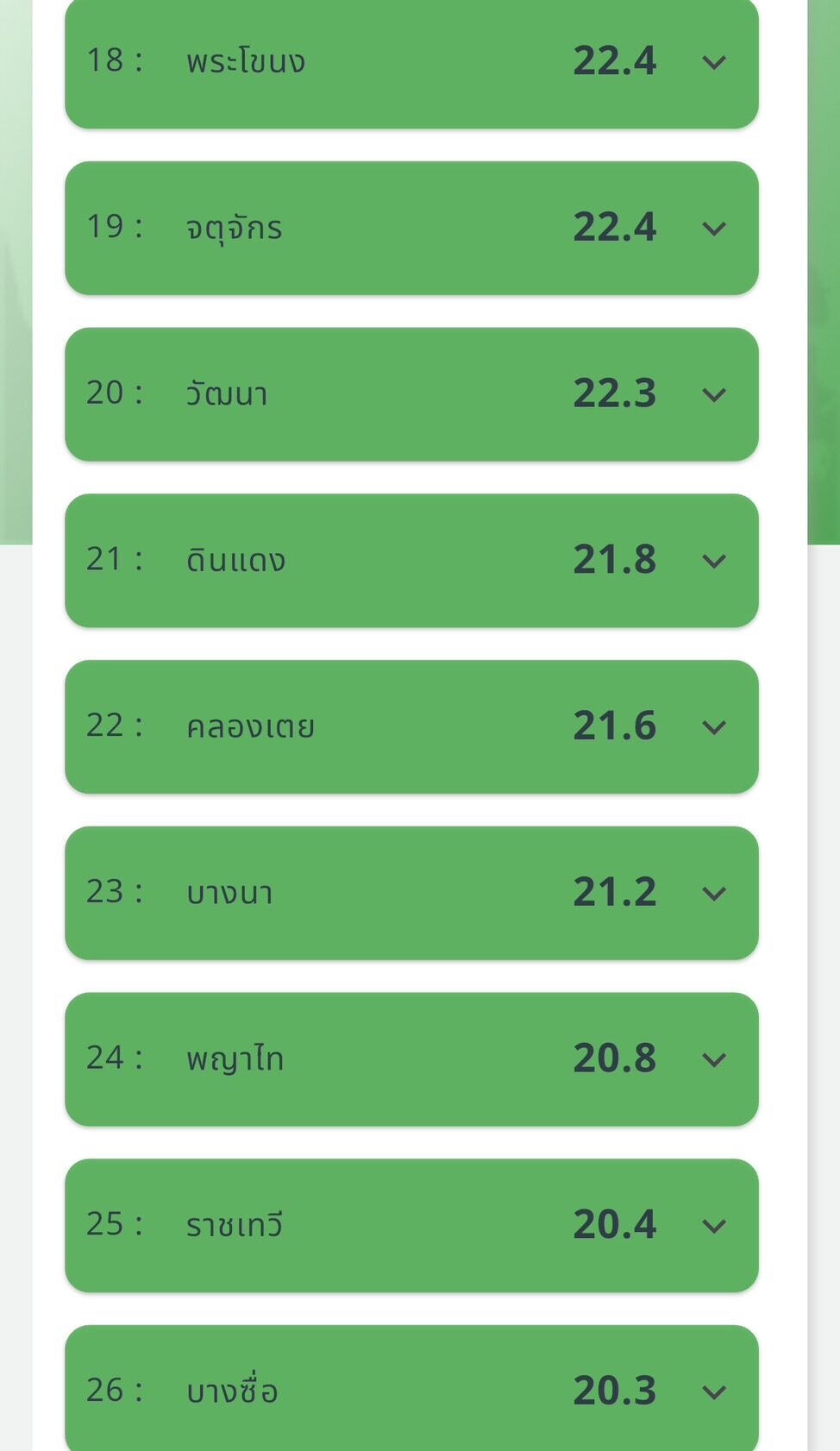Tap the chevron on the พญาไท row

pyautogui.click(x=714, y=1060)
